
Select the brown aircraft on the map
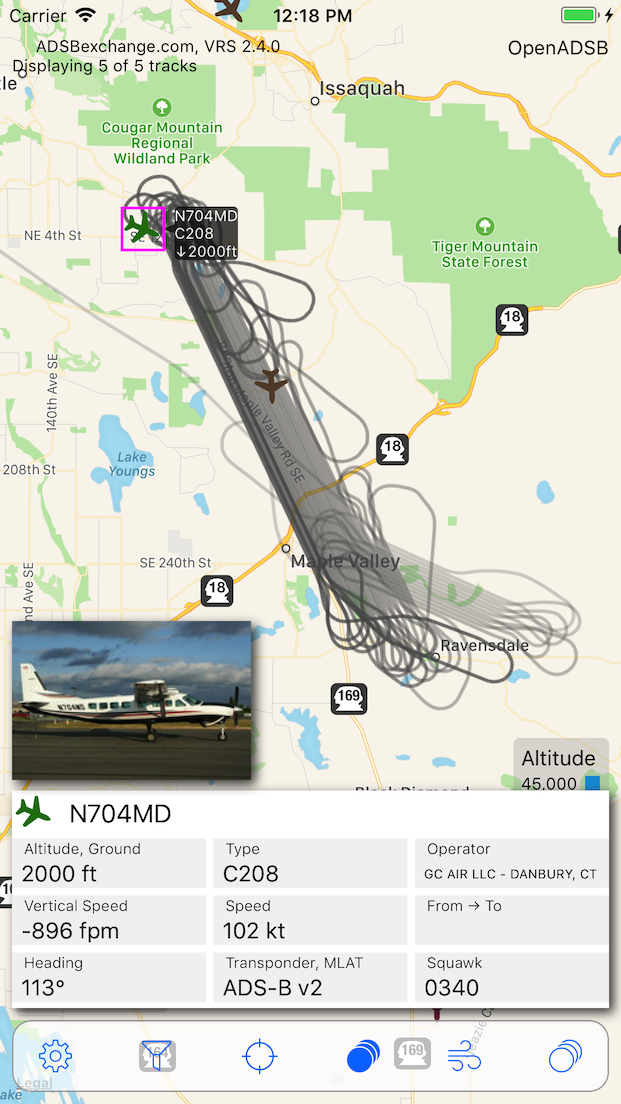click(x=271, y=383)
